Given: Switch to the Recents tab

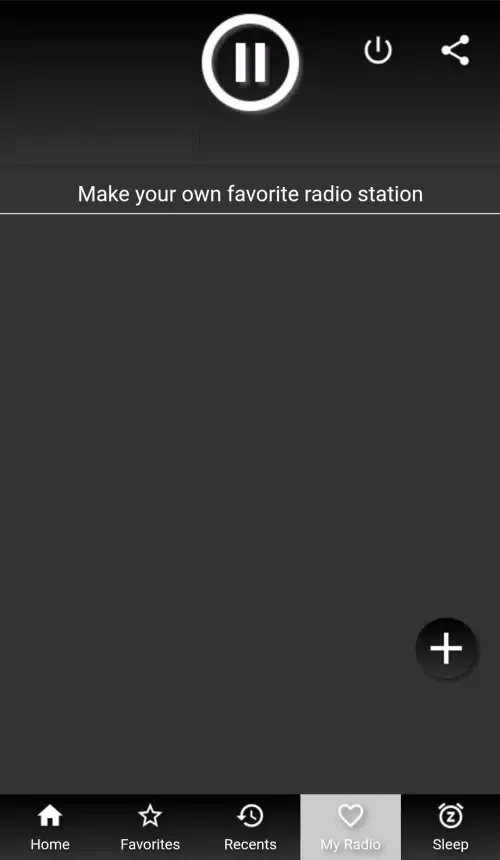Looking at the screenshot, I should pyautogui.click(x=250, y=827).
